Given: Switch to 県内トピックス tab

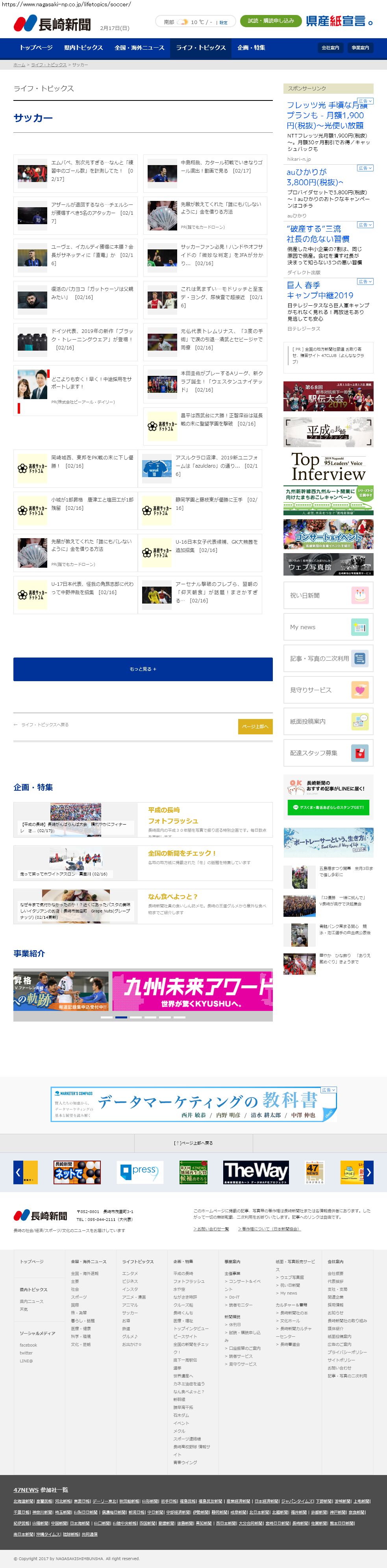Looking at the screenshot, I should [x=83, y=48].
